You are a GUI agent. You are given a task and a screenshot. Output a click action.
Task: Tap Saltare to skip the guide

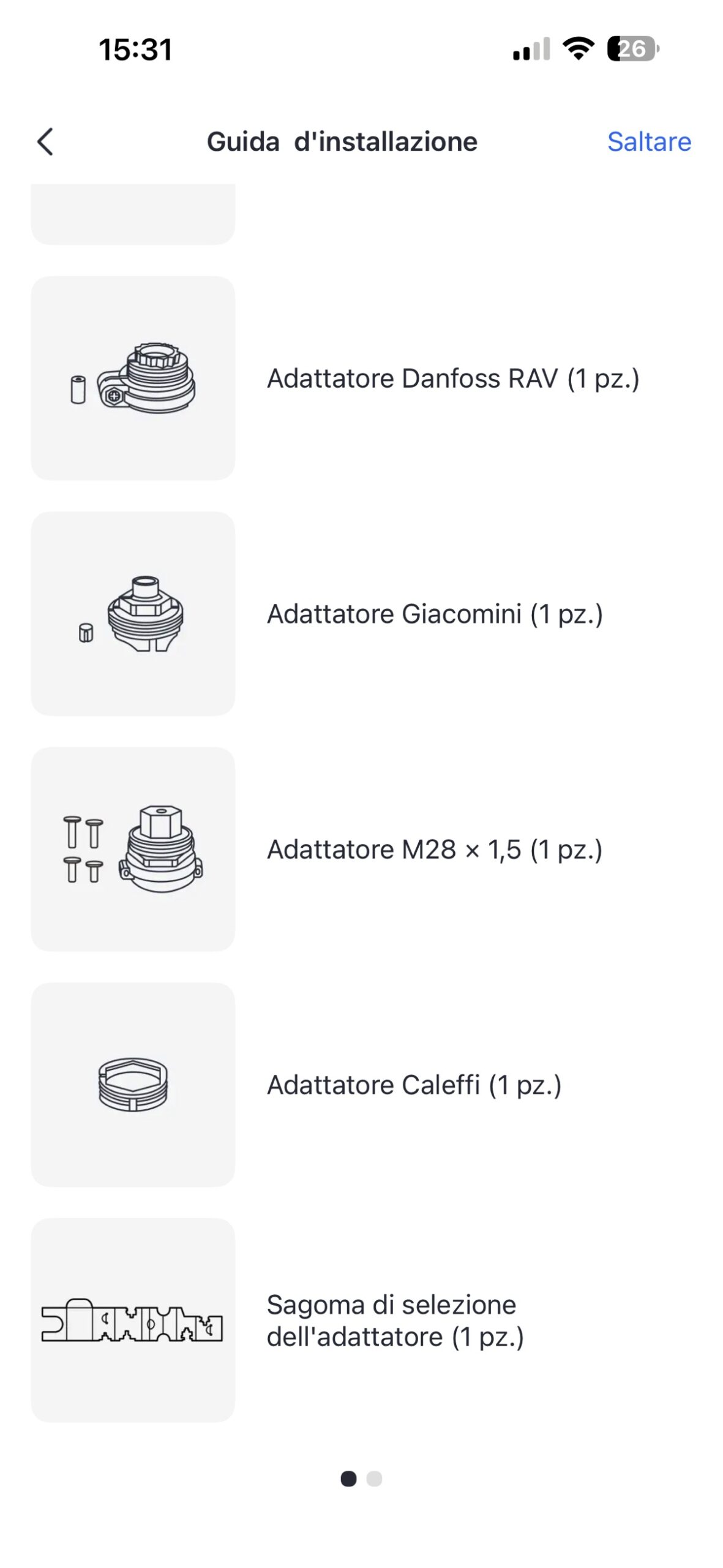(x=648, y=142)
